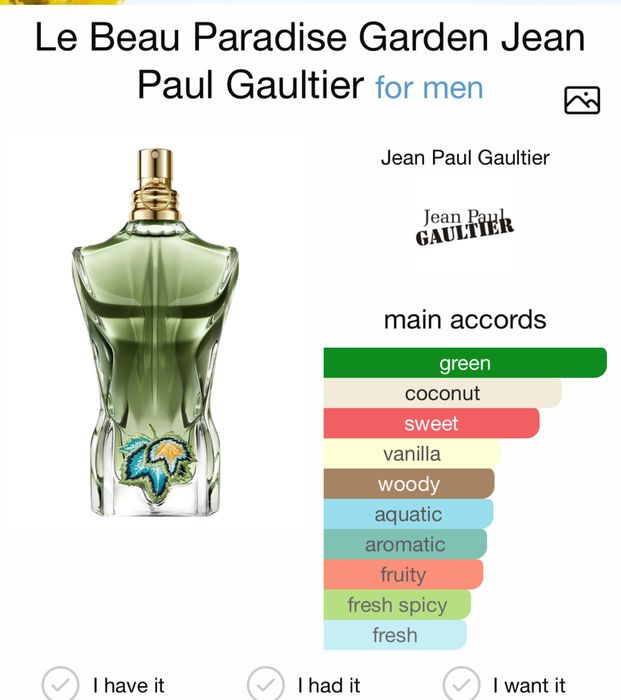Open the photo gallery icon
Screen dimensions: 621x700
(x=581, y=100)
